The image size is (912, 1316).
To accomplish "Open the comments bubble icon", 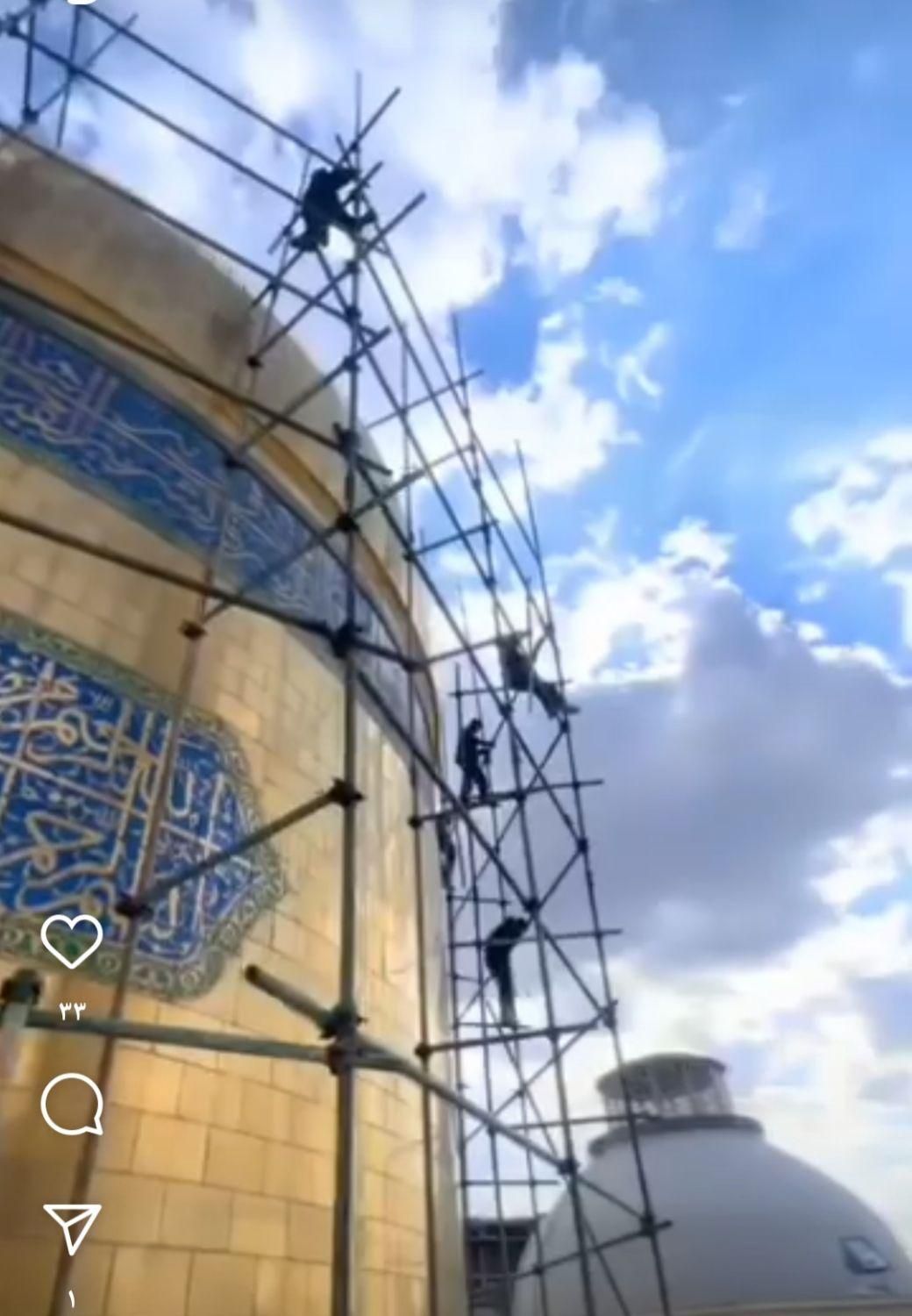I will pos(72,1104).
